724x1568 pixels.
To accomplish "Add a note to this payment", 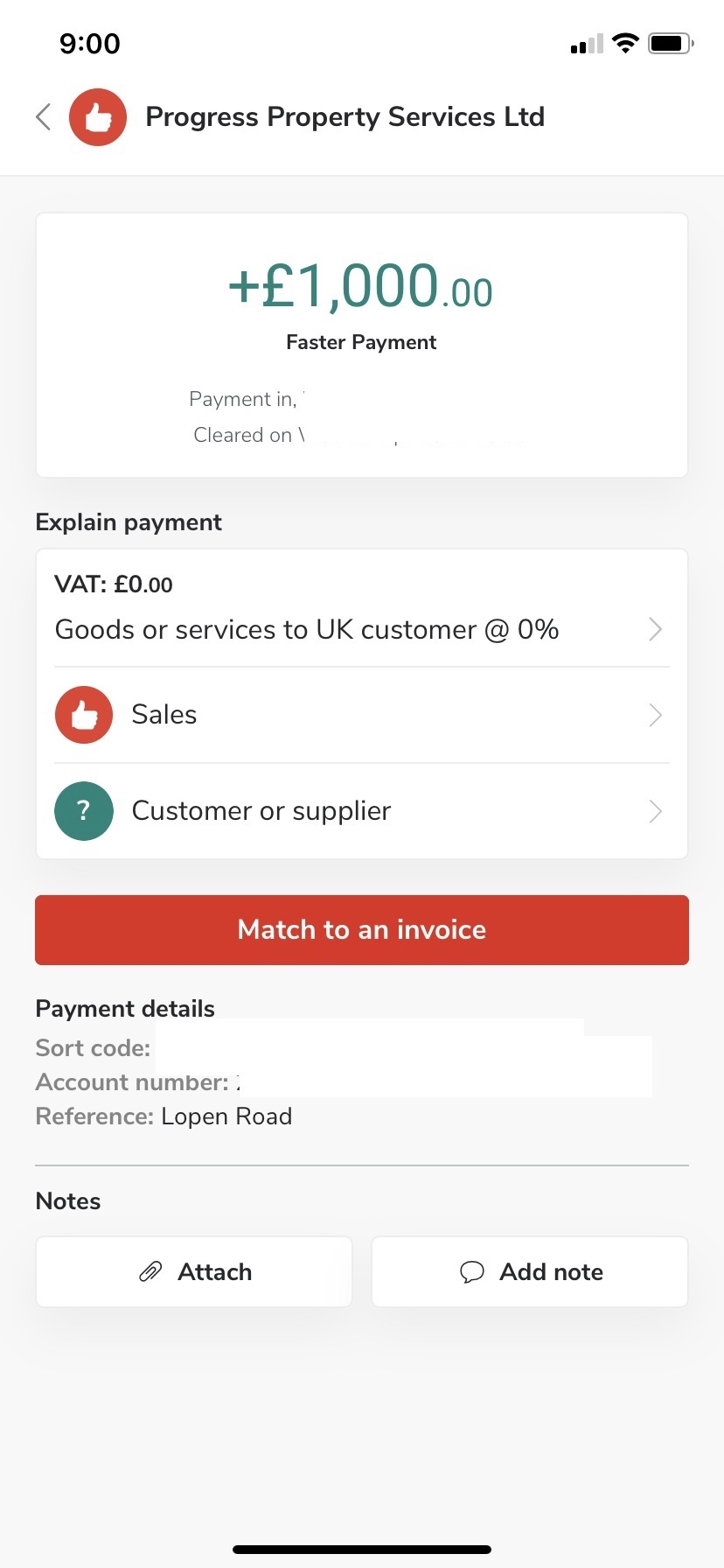I will [530, 1271].
